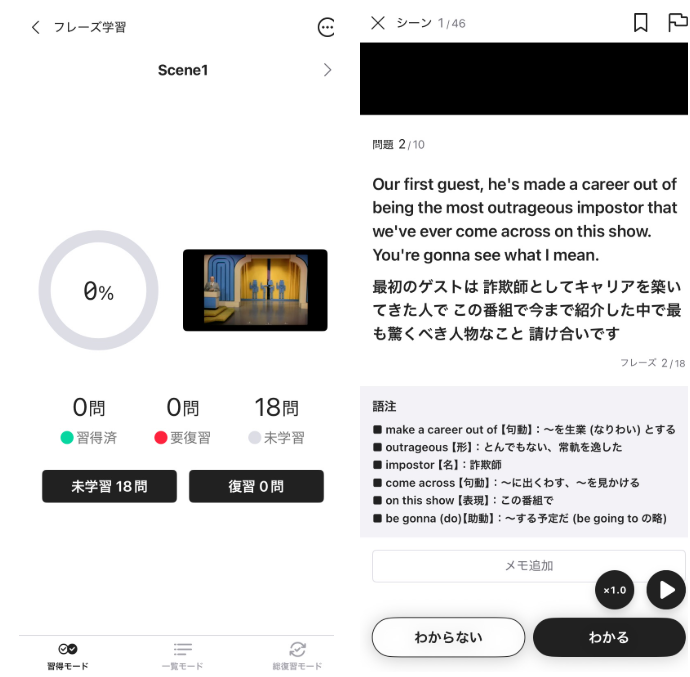Go to next scene with the chevron
The height and width of the screenshot is (677, 690).
coord(327,70)
